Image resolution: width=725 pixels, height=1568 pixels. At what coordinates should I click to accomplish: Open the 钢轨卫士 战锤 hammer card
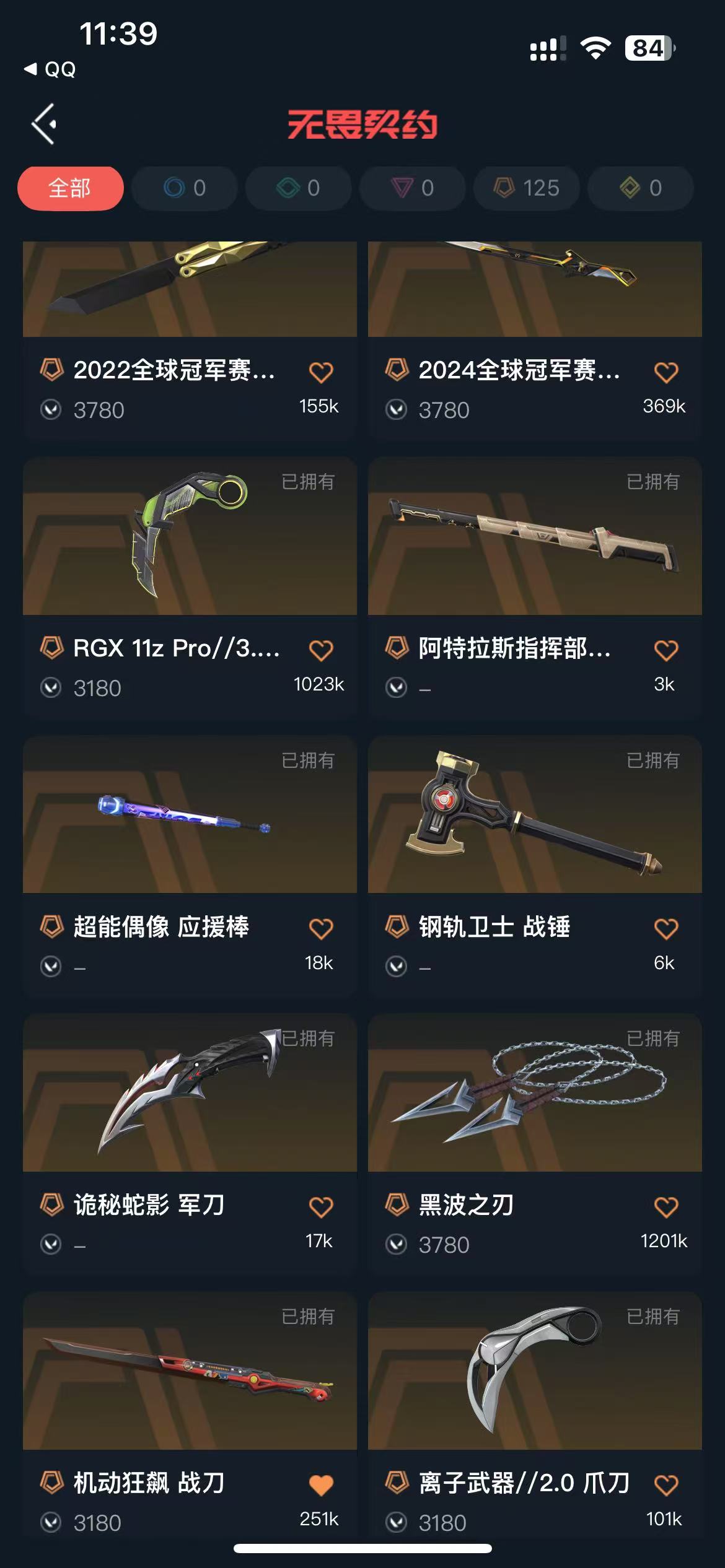pyautogui.click(x=535, y=866)
